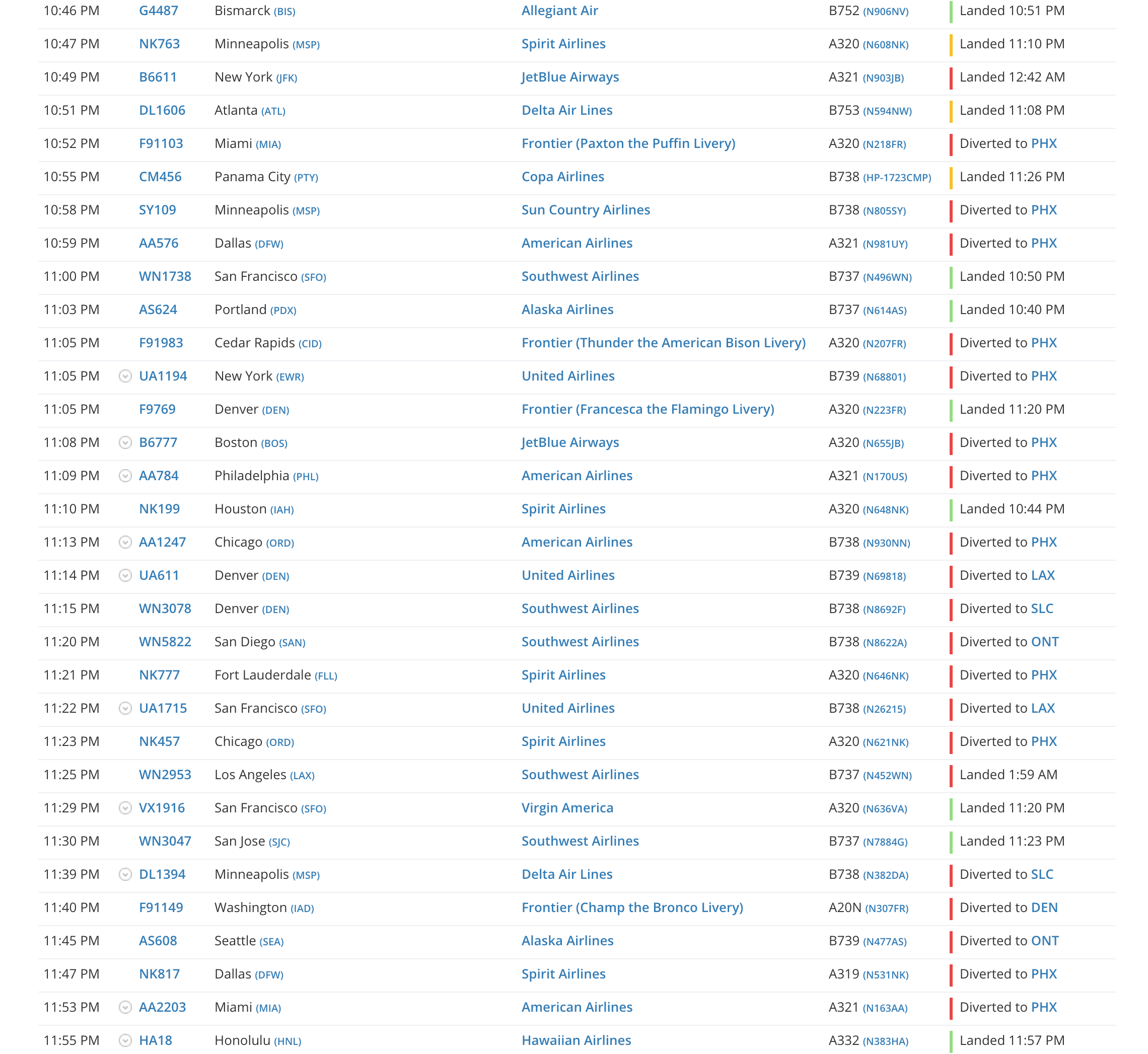Open the ONT link in WN5822's row
The image size is (1148, 1054).
(x=1044, y=642)
